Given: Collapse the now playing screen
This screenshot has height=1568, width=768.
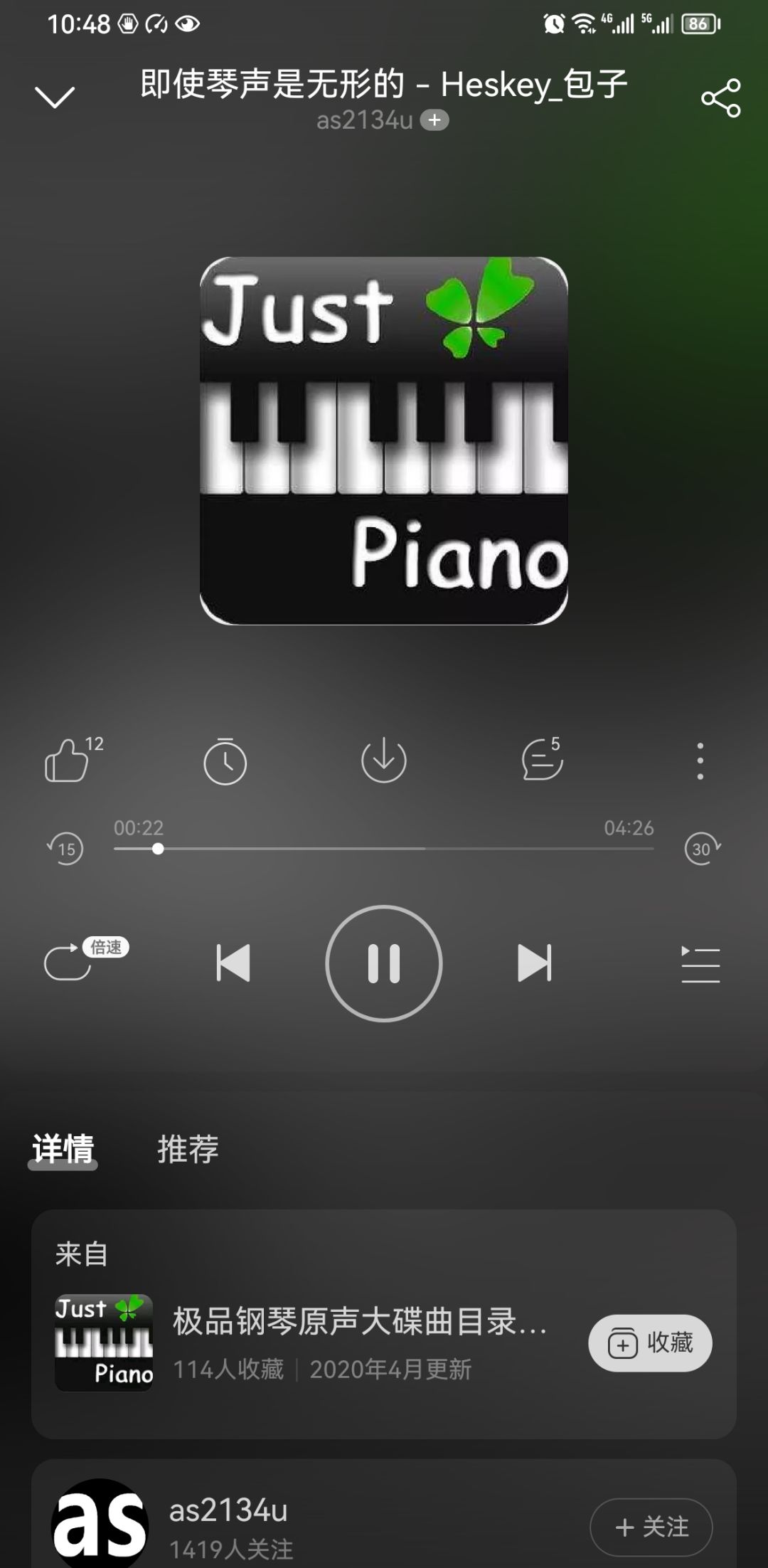Looking at the screenshot, I should 53,96.
